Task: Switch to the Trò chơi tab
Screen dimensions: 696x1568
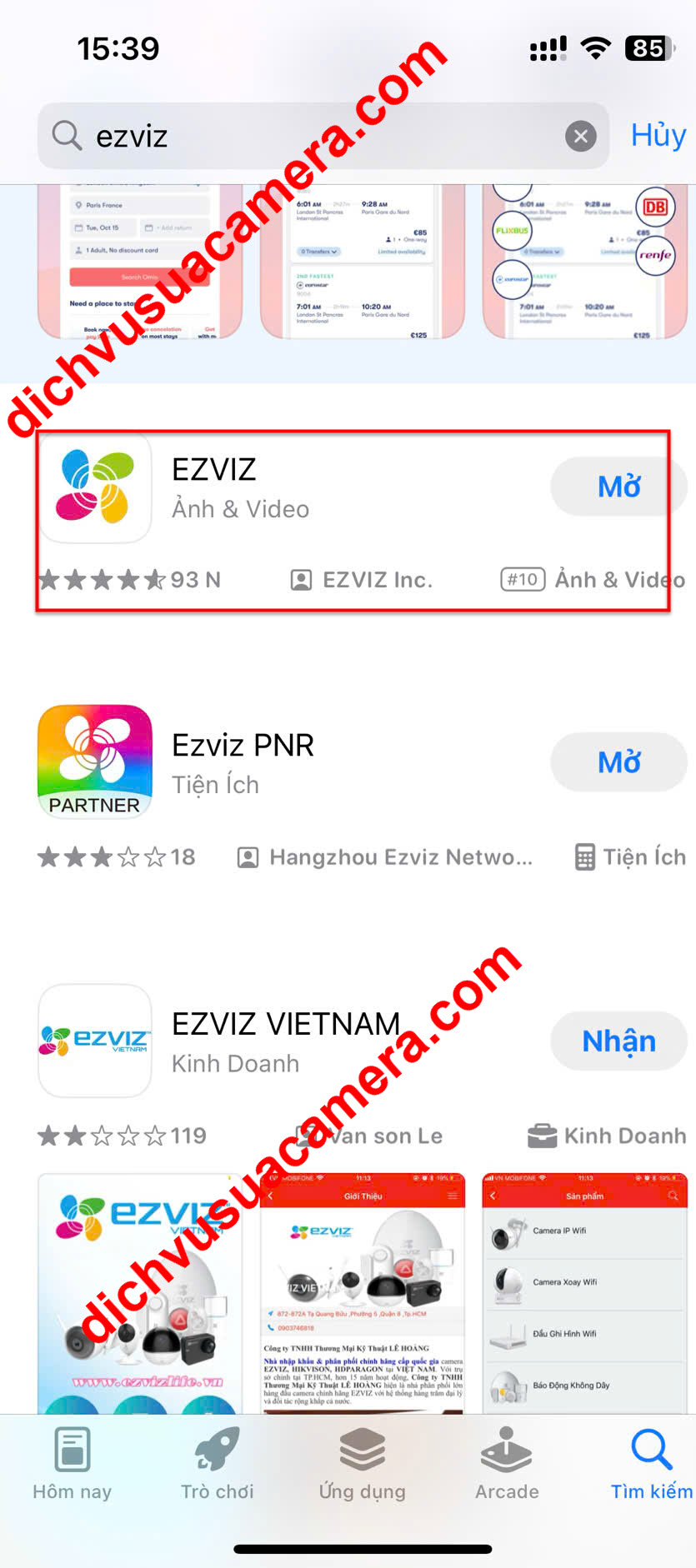Action: (217, 1464)
